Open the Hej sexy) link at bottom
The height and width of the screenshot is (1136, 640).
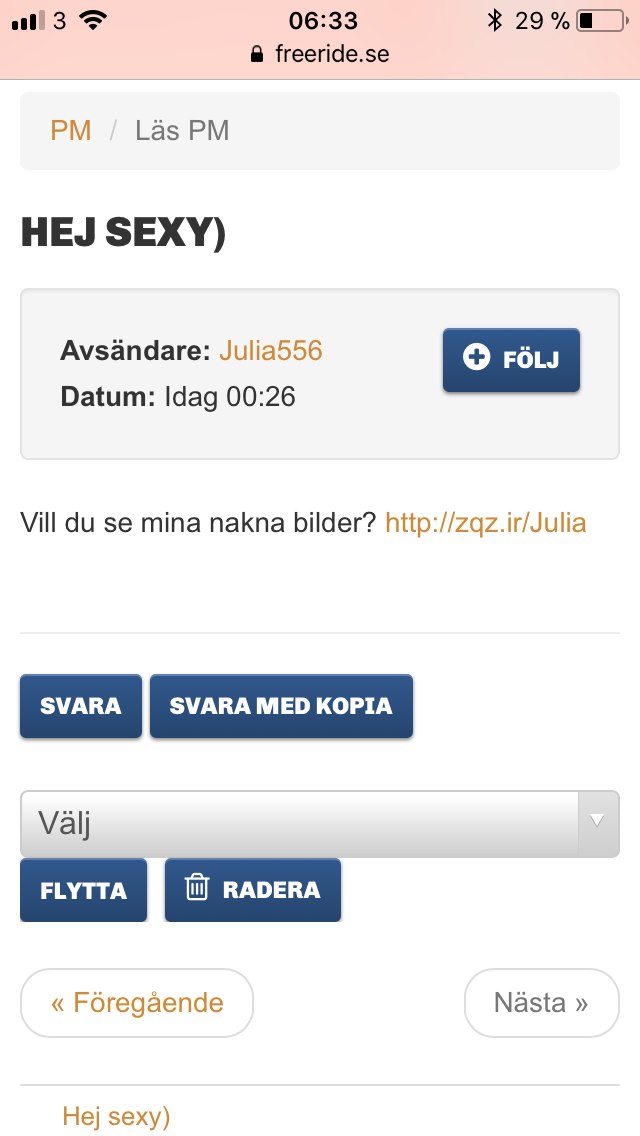point(116,1116)
